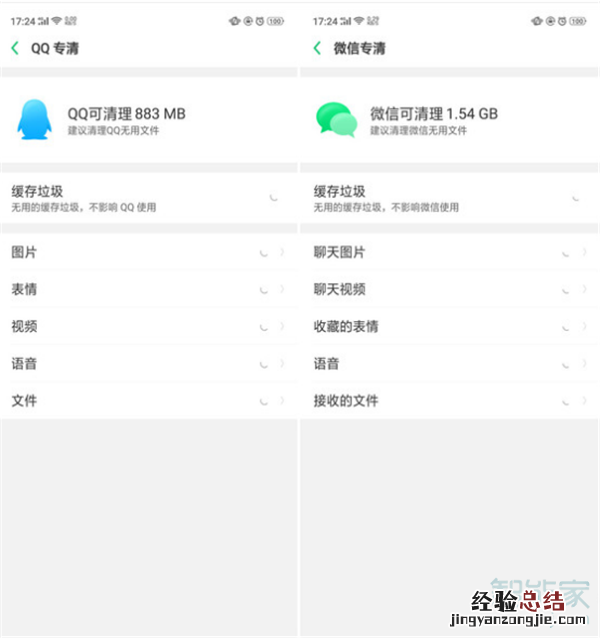
Task: Open the 接收的文件 row
Action: [450, 401]
